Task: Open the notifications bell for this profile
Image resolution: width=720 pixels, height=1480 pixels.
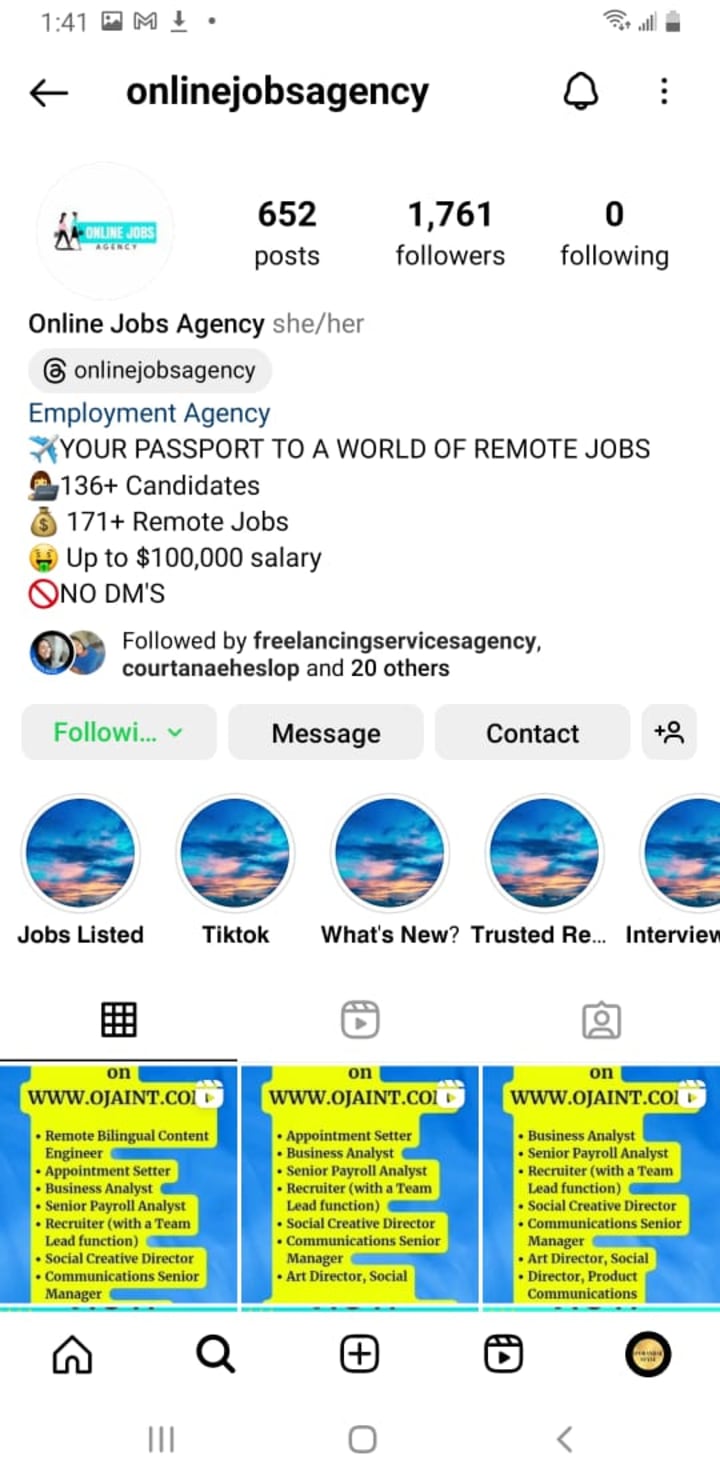Action: (x=581, y=93)
